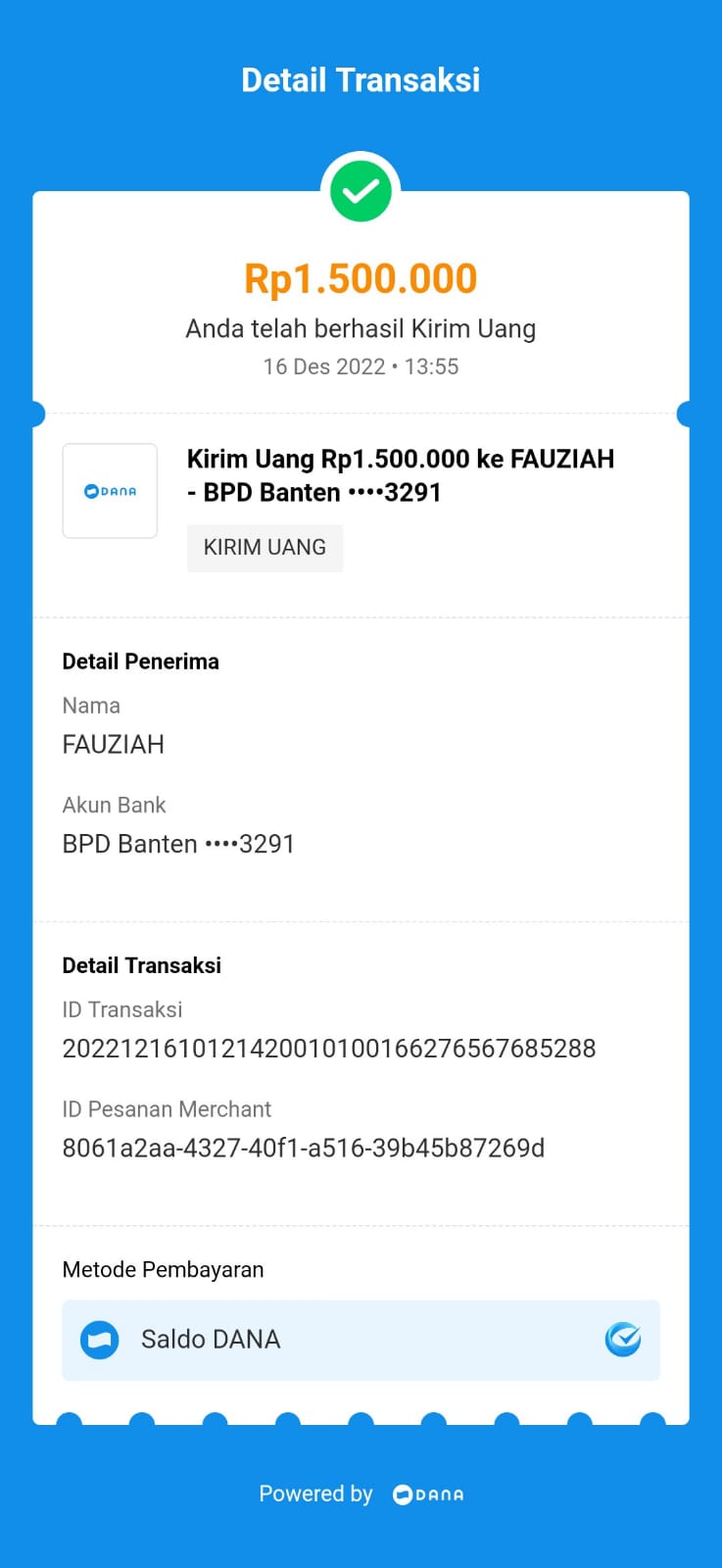Click the speech-bubble DANA icon in payment method

pyautogui.click(x=99, y=1340)
